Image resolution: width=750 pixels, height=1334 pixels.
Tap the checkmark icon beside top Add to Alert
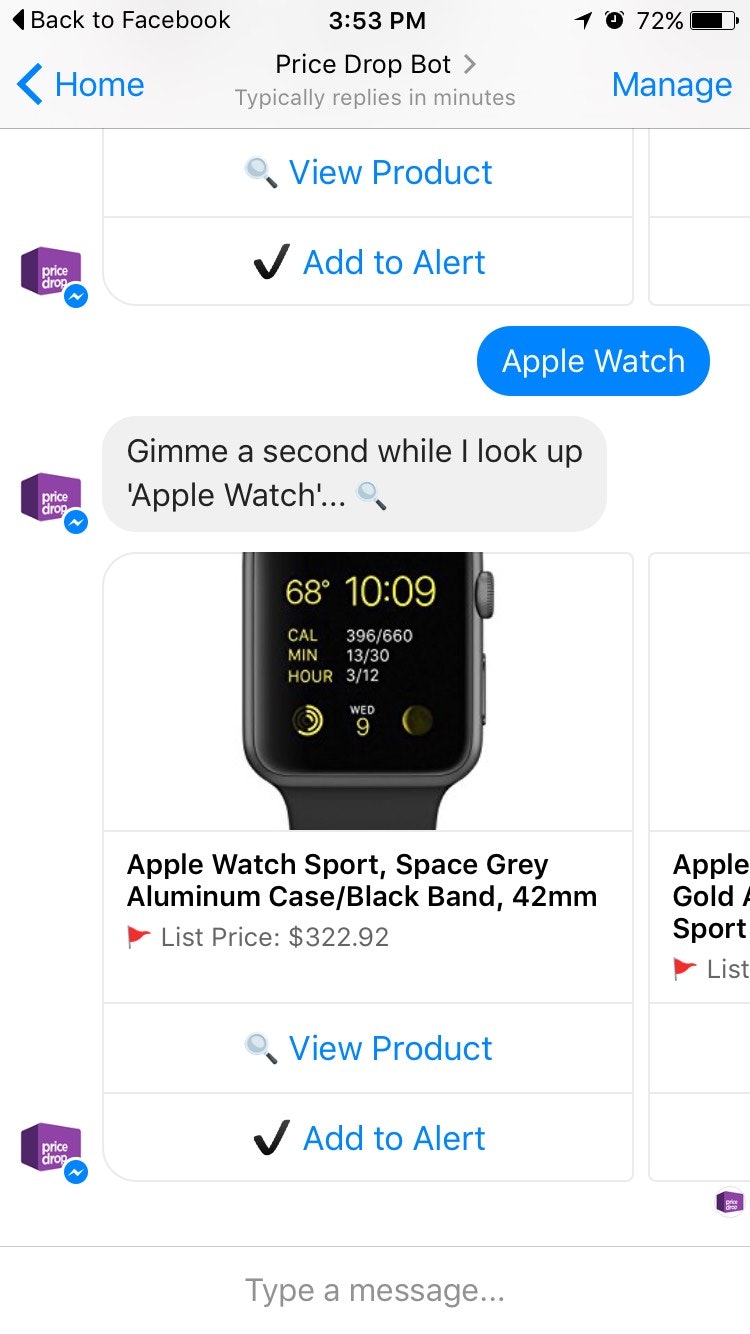268,262
